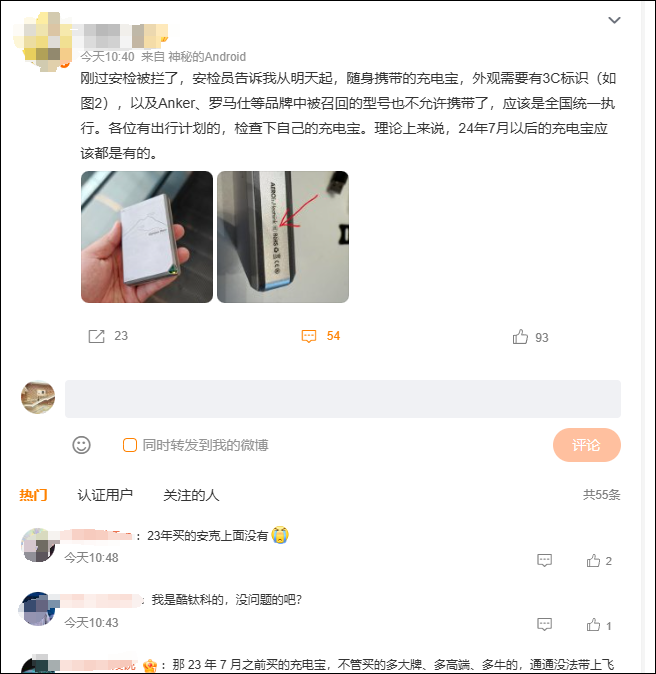Check 同时转发到我的微博

[130, 445]
